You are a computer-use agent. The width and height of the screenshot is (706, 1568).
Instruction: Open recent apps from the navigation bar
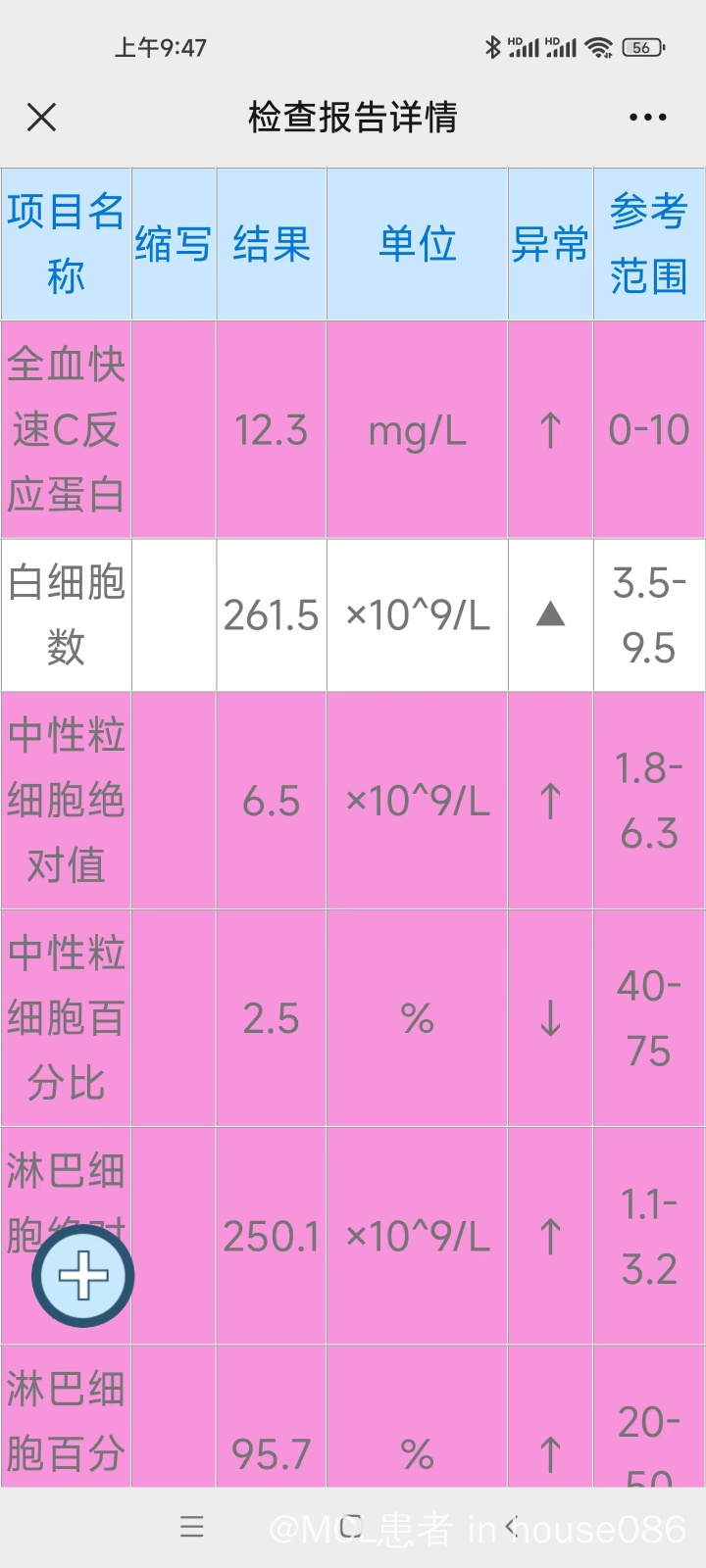[192, 1526]
